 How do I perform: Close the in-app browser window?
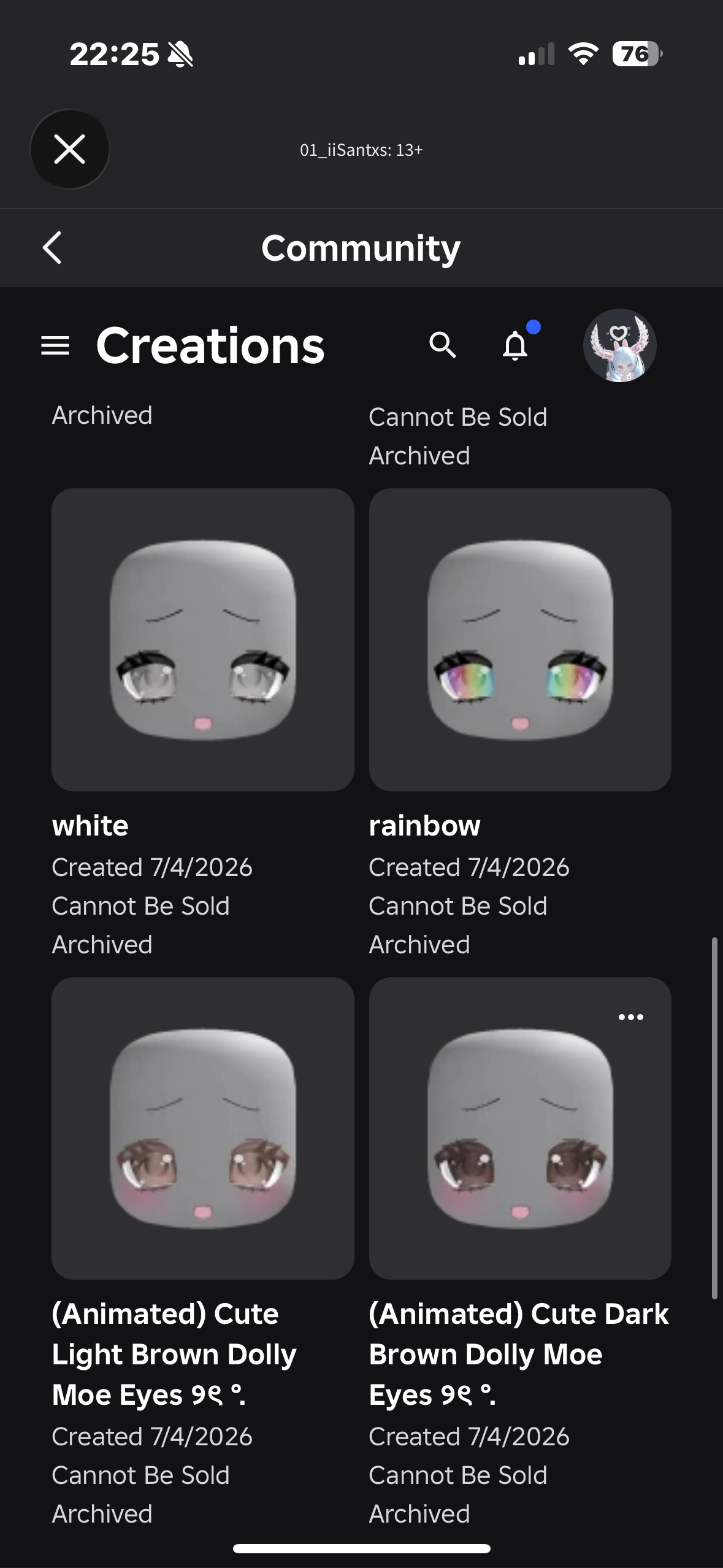[x=70, y=149]
